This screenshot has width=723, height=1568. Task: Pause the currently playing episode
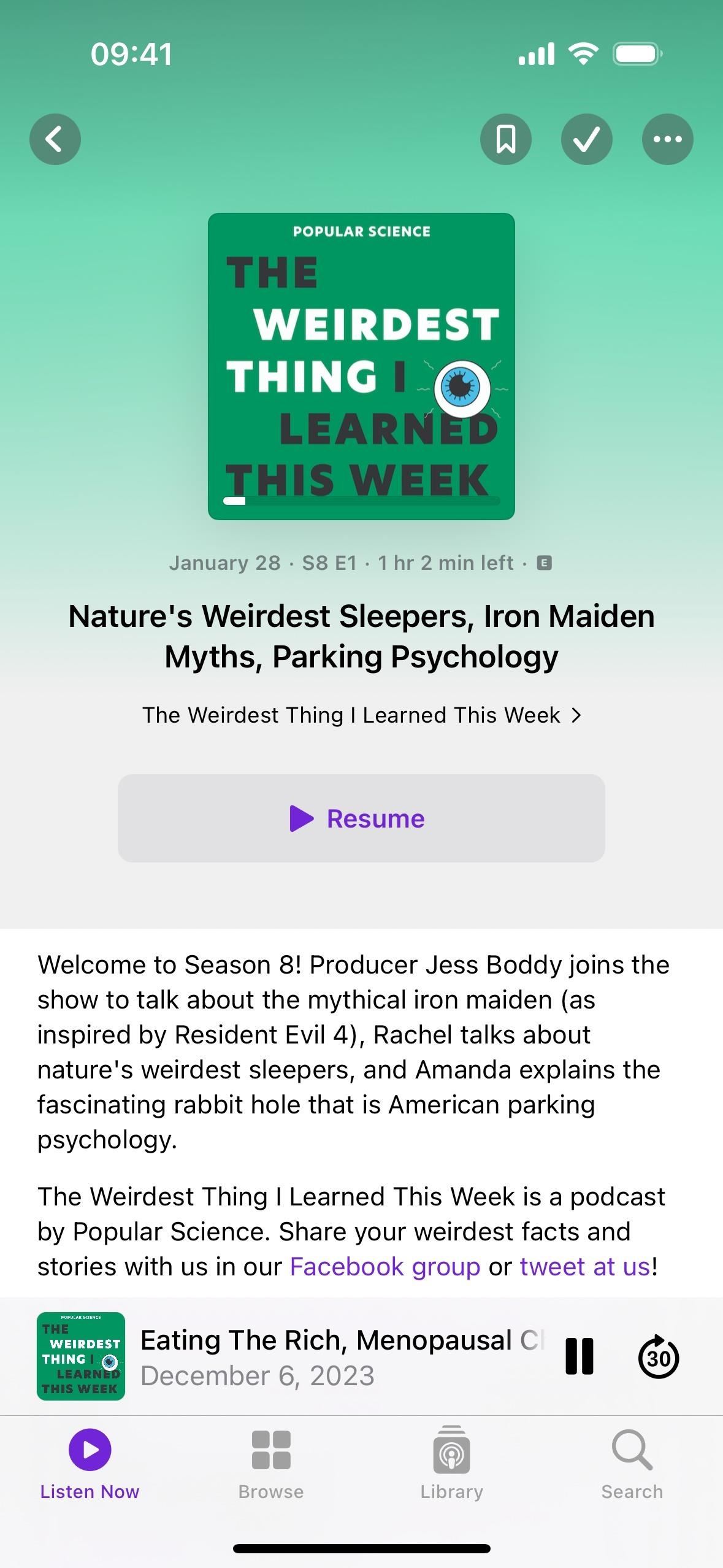[x=579, y=1356]
